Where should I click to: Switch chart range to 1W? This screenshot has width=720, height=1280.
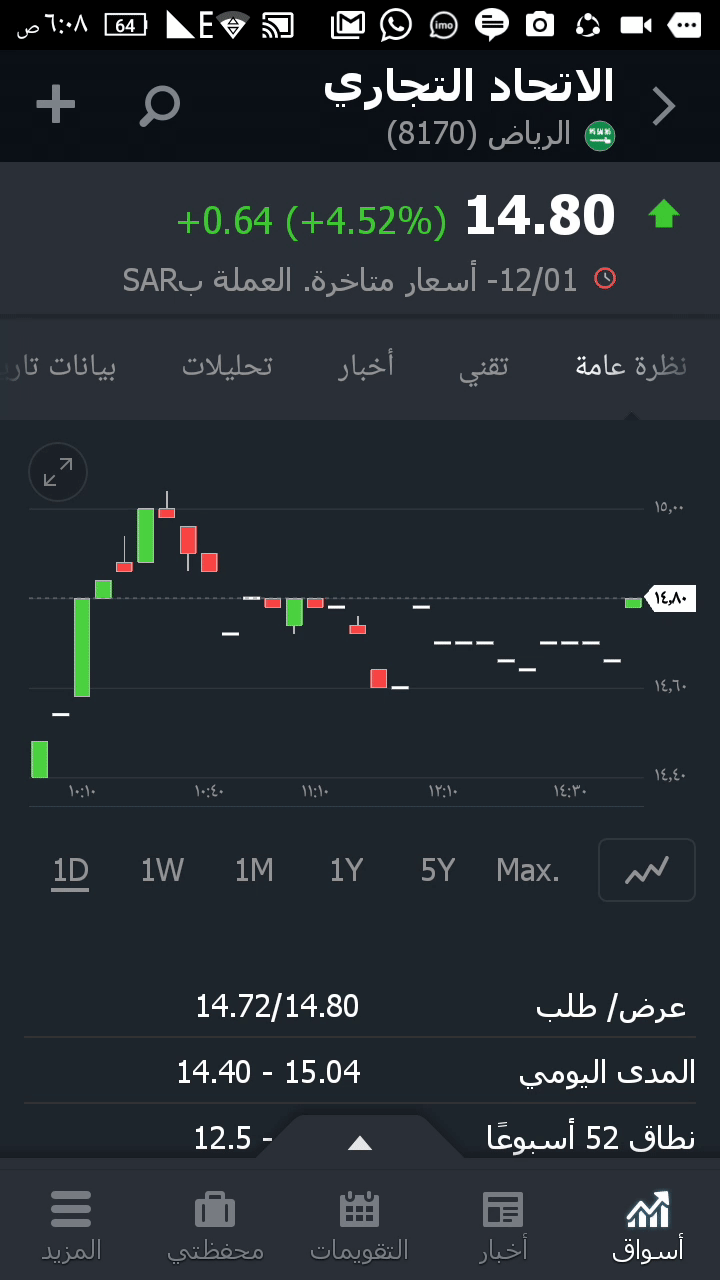(x=162, y=871)
